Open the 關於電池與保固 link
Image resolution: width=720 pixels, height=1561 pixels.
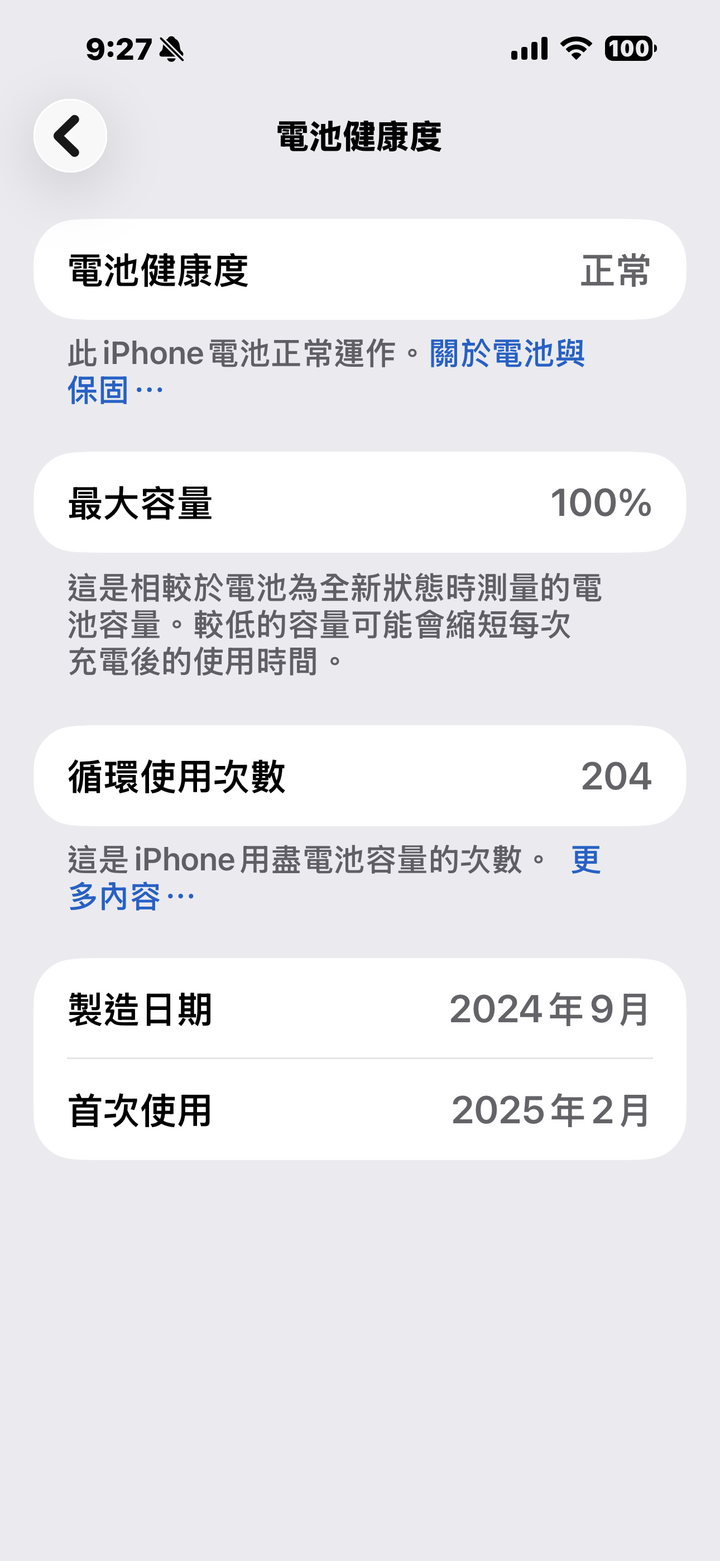[506, 354]
